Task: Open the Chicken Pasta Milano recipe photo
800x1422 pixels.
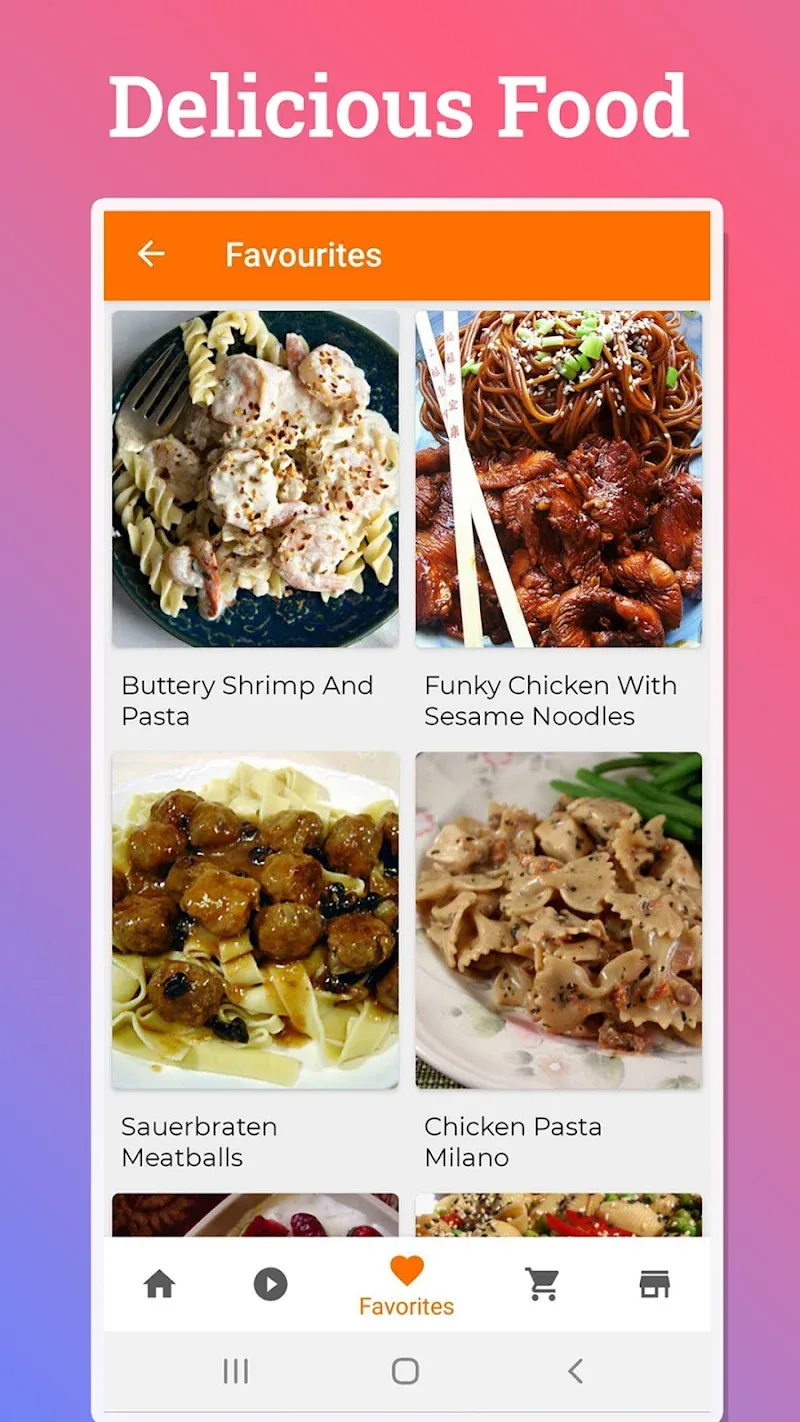Action: point(558,921)
